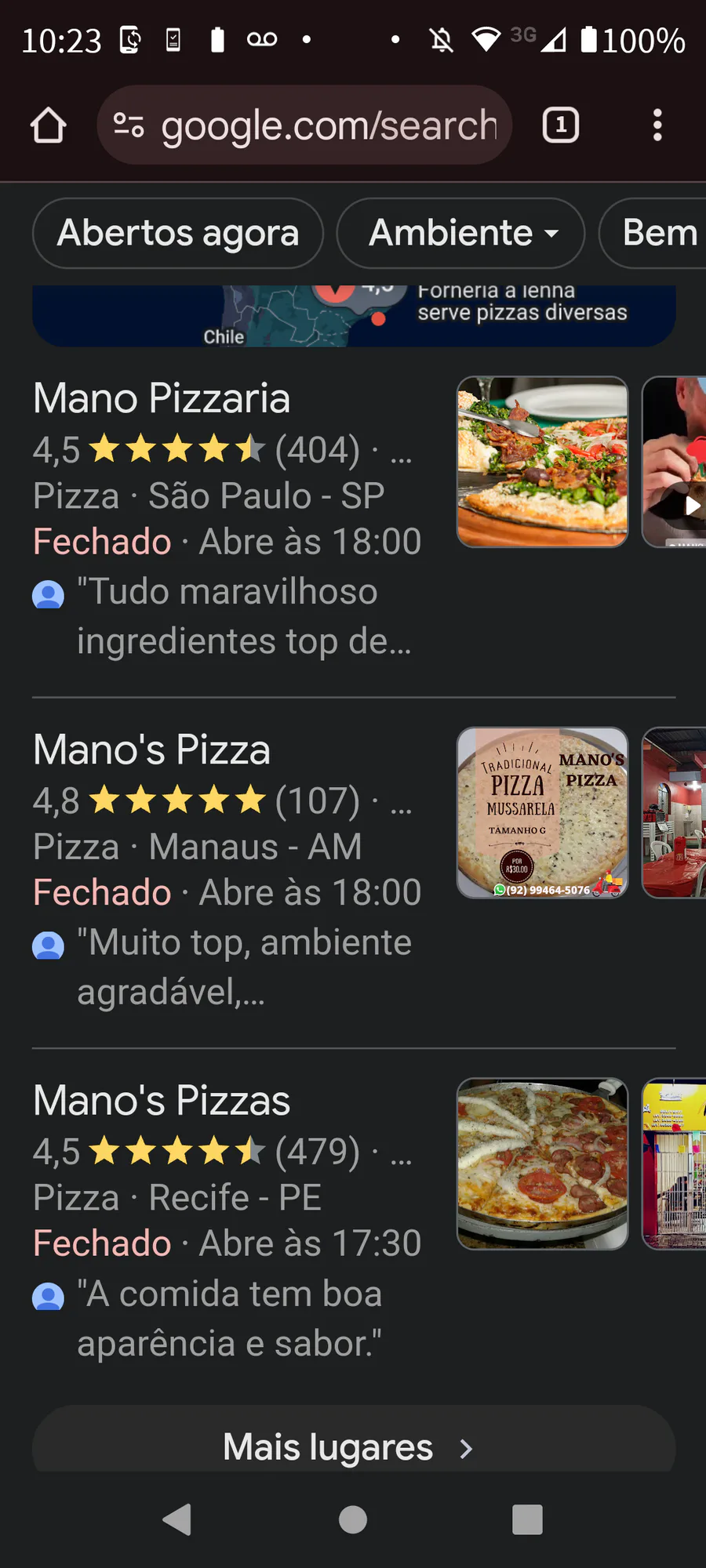This screenshot has width=706, height=1568.
Task: View the Mano's Pizza mussarela photo
Action: (543, 813)
